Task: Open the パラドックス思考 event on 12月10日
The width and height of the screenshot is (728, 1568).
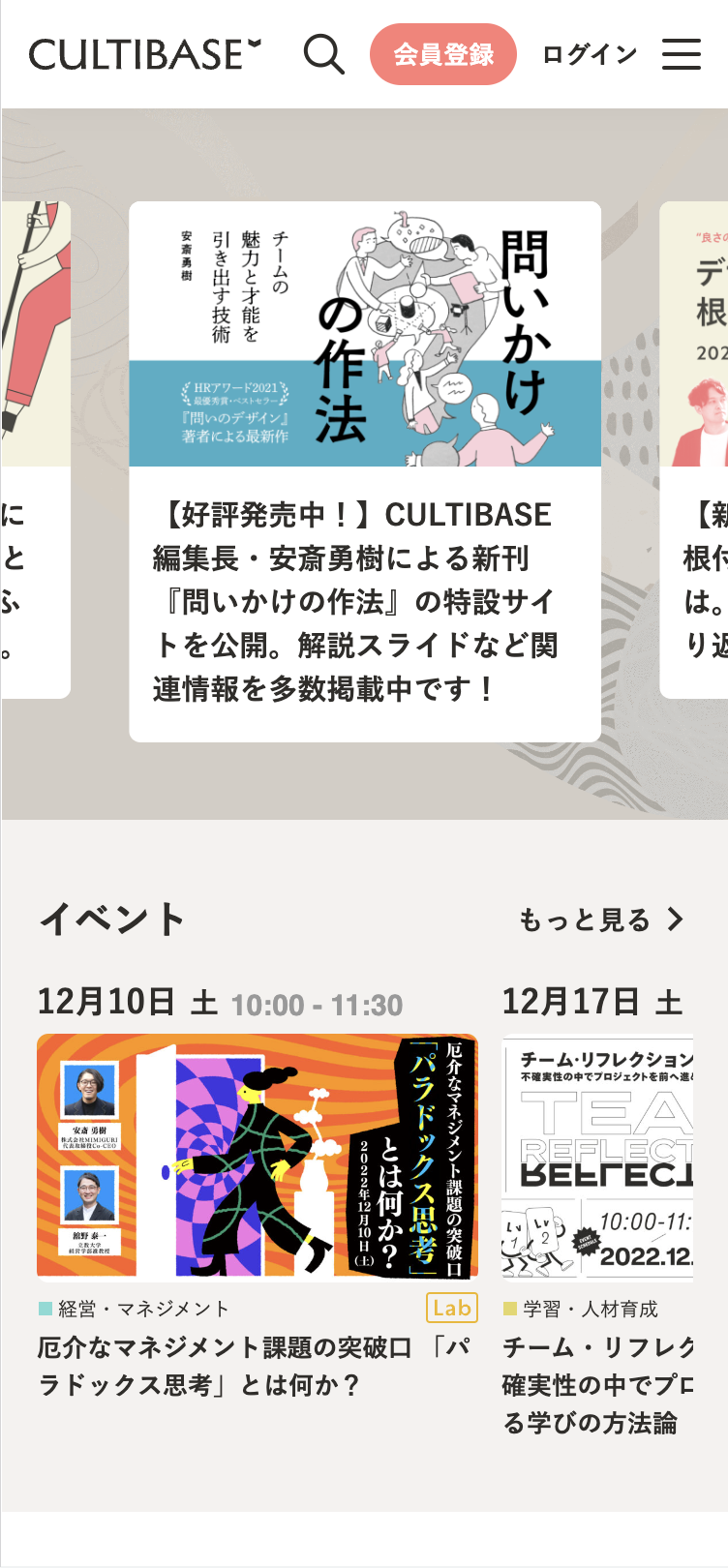Action: click(x=257, y=1158)
